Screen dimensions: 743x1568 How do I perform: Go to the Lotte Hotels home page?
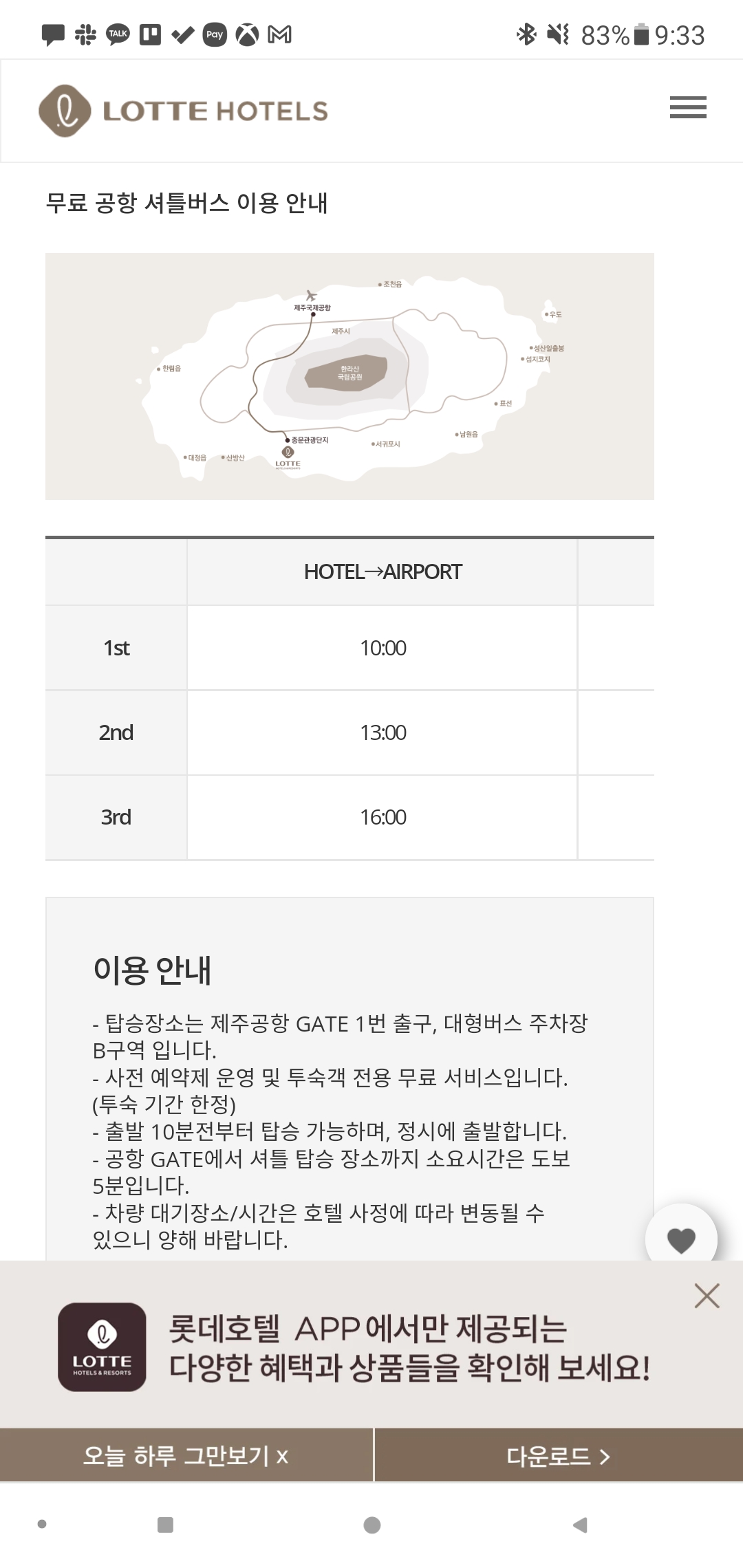[x=183, y=111]
